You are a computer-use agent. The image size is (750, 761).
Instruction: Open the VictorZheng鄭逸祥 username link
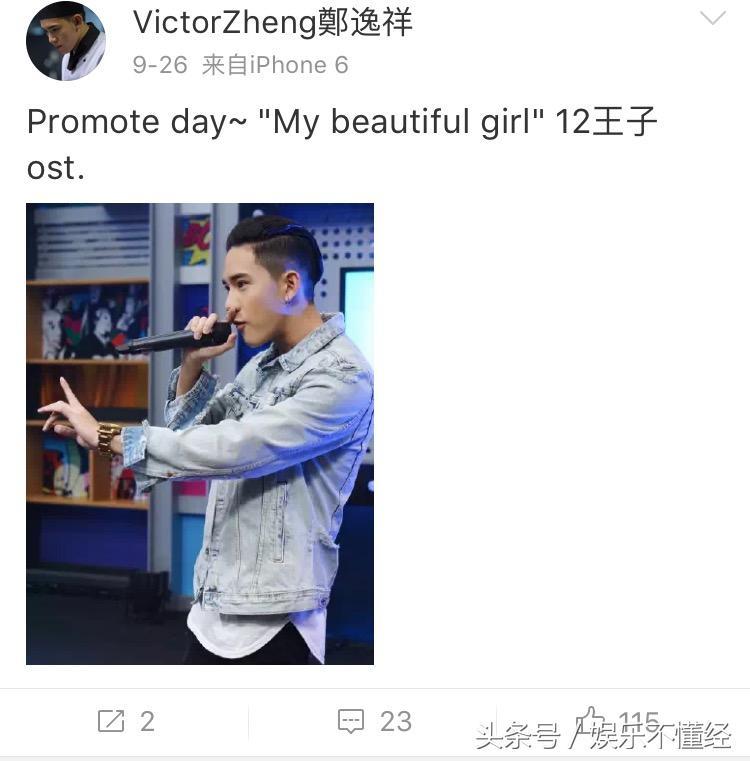click(272, 21)
